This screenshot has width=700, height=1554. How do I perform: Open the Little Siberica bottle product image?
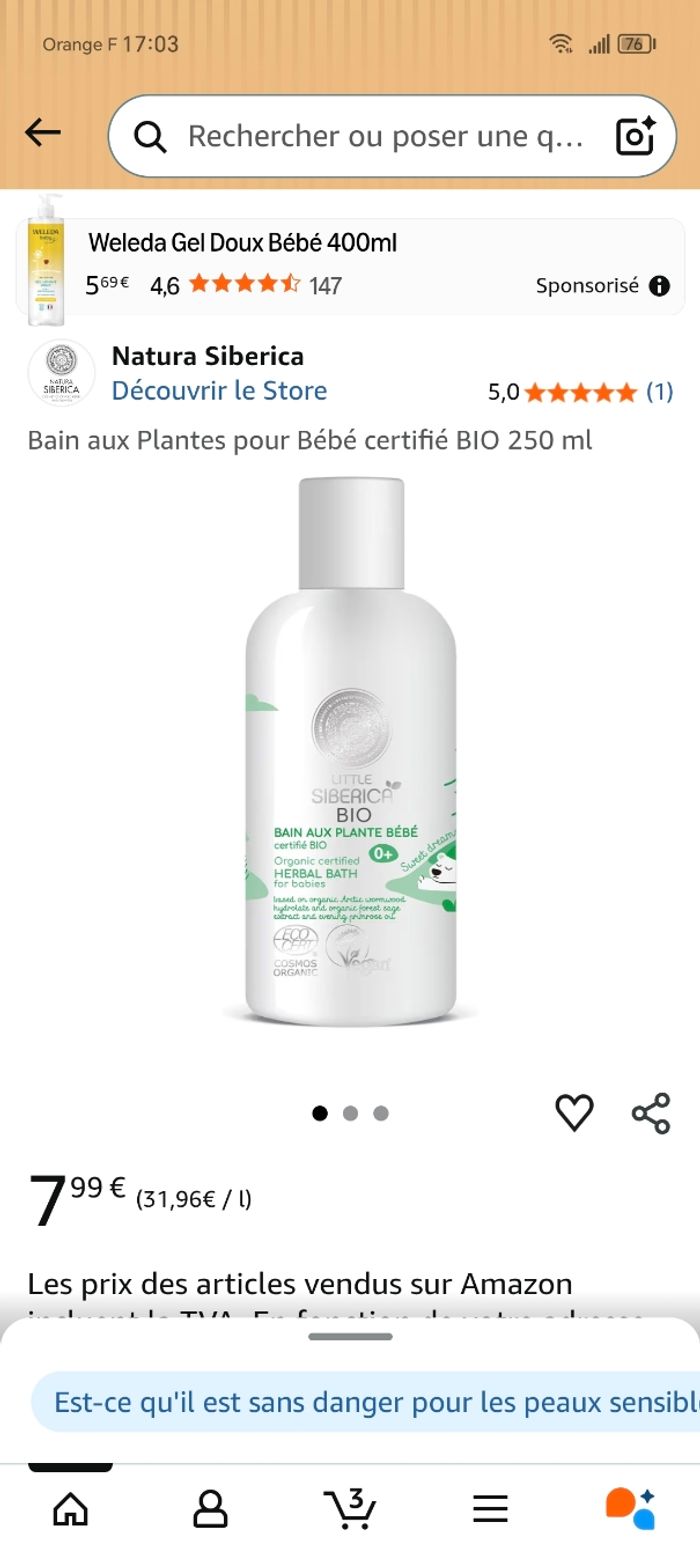point(350,752)
